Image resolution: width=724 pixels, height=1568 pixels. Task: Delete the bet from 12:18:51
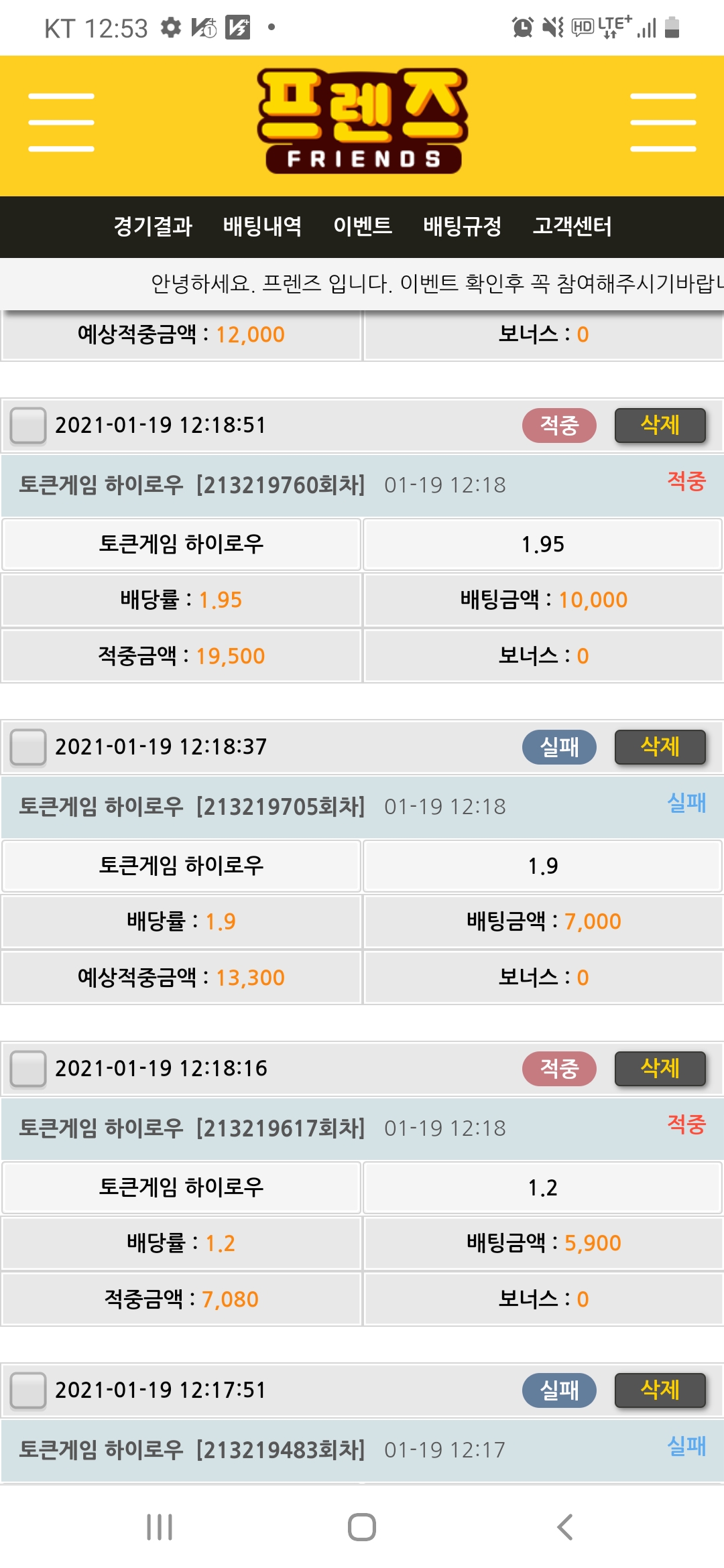coord(660,426)
